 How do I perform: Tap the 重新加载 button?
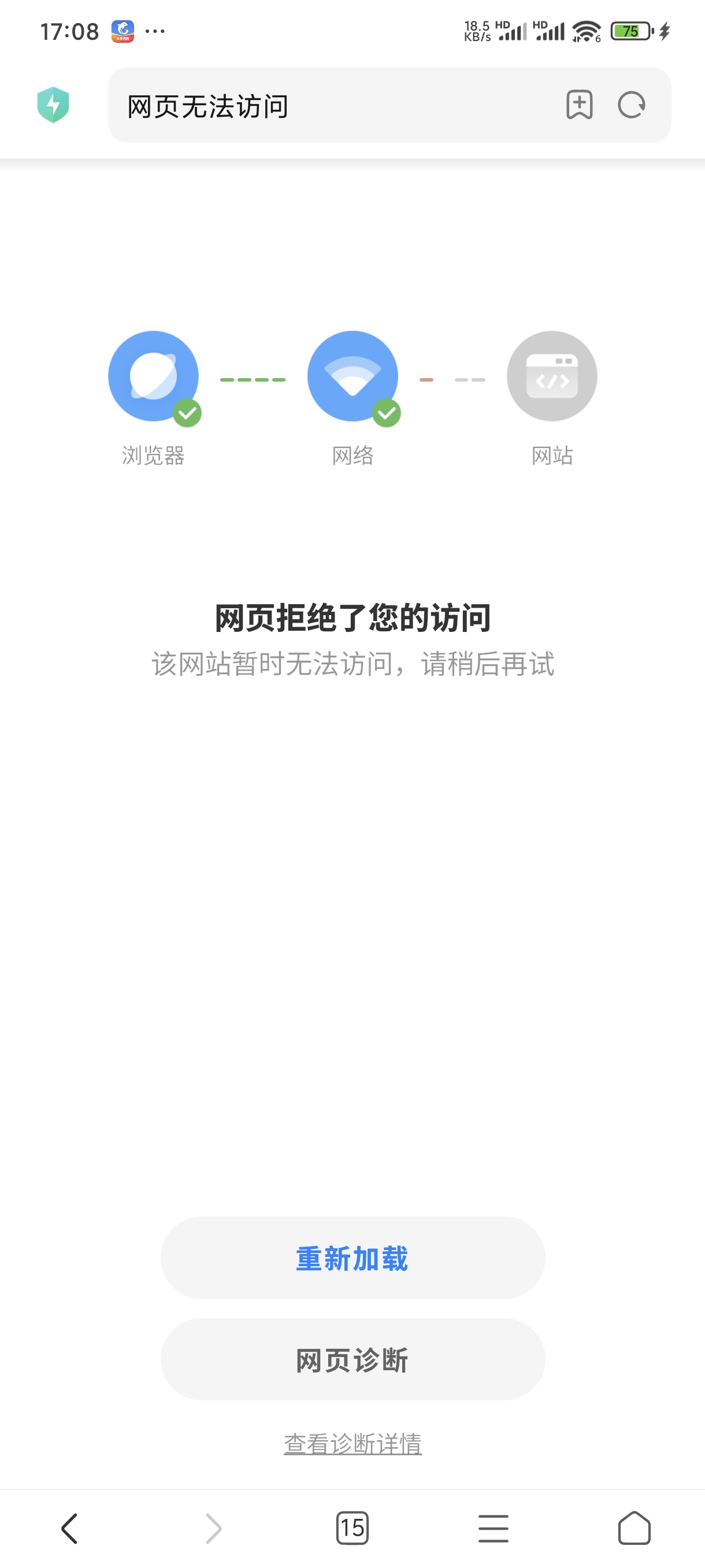coord(352,1258)
